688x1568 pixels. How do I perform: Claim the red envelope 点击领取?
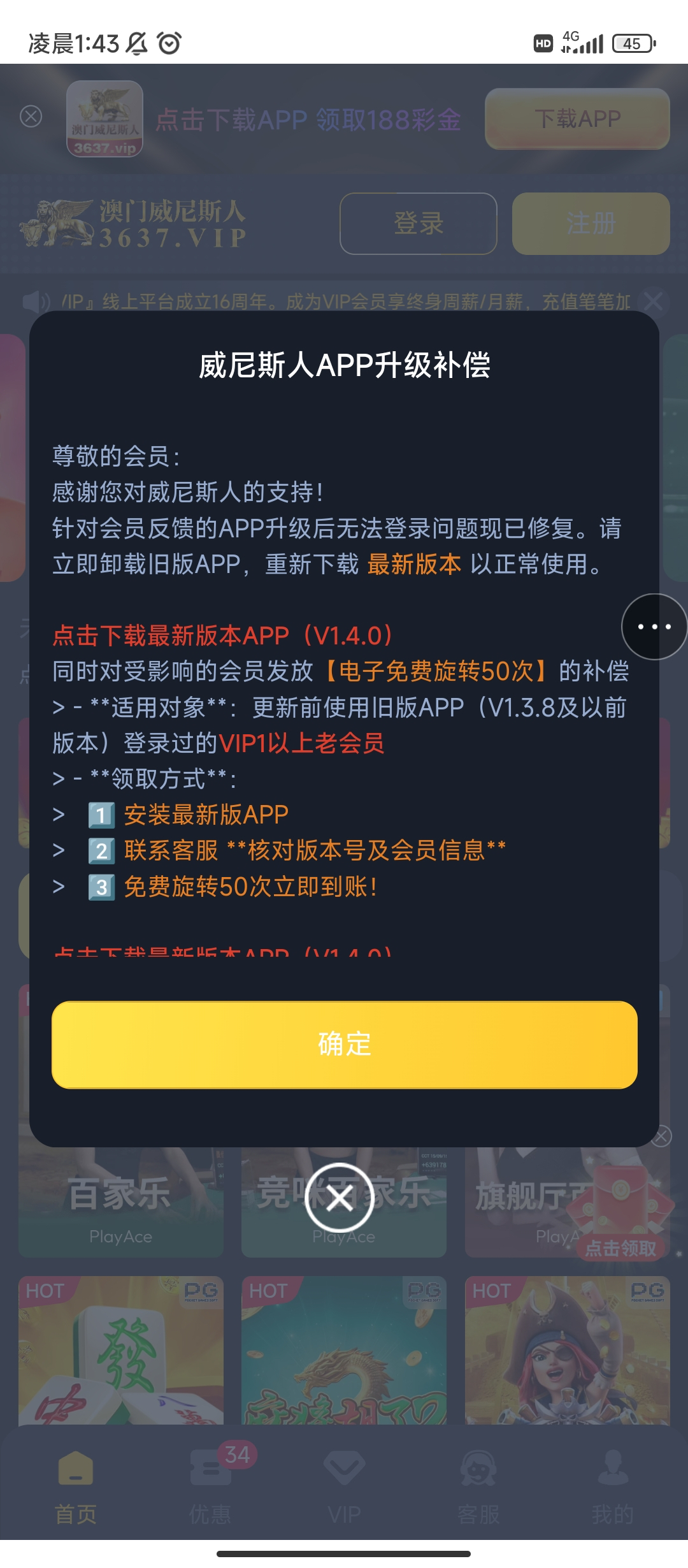tap(621, 1248)
